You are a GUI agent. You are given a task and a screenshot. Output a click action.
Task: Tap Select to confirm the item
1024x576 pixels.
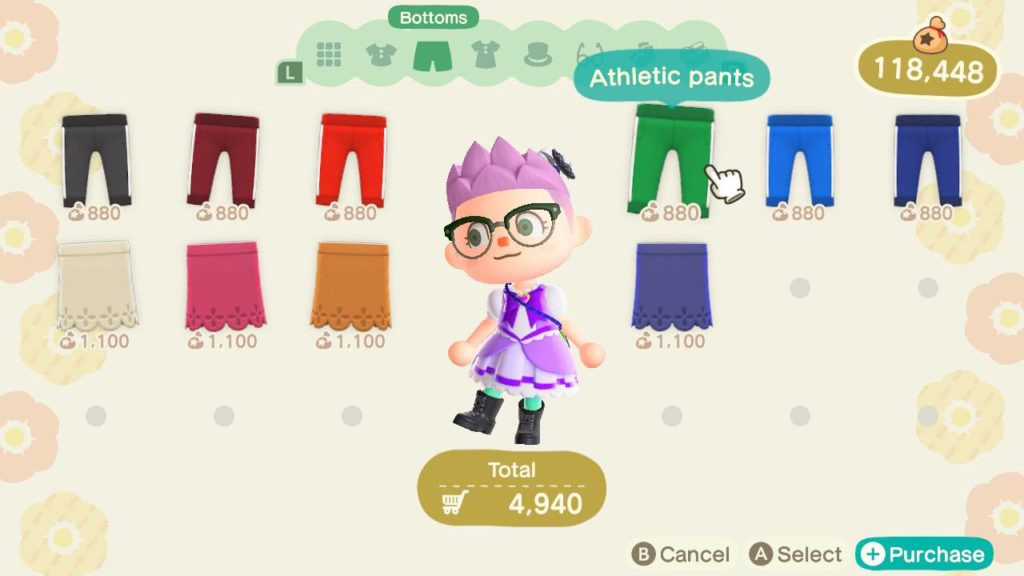tap(796, 554)
